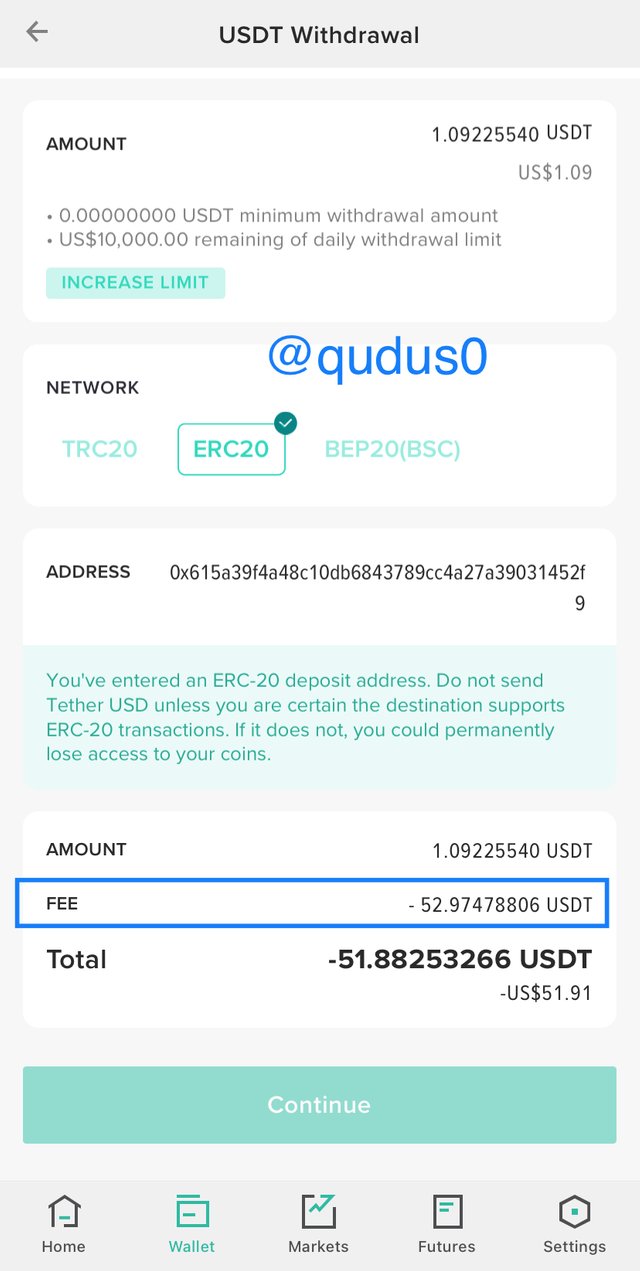640x1271 pixels.
Task: Edit the withdrawal address field
Action: tap(377, 588)
